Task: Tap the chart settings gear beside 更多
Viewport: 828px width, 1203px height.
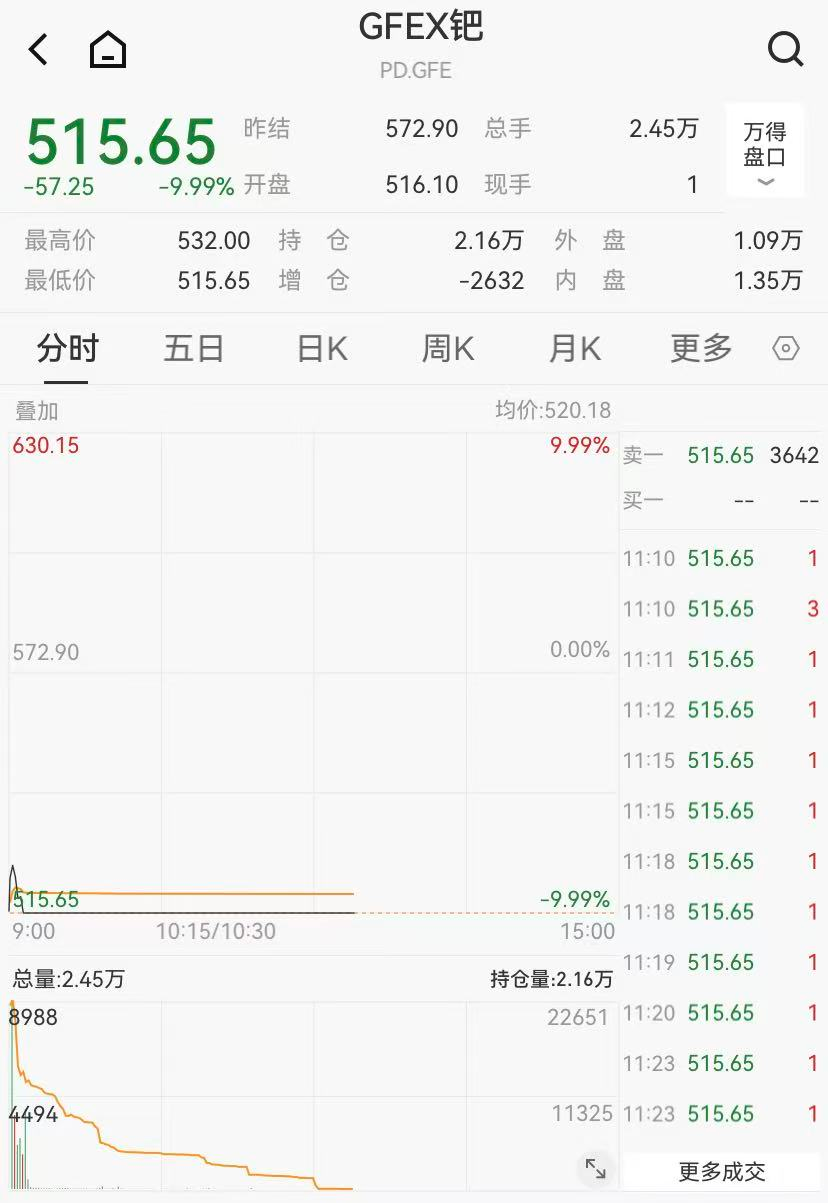Action: coord(786,348)
